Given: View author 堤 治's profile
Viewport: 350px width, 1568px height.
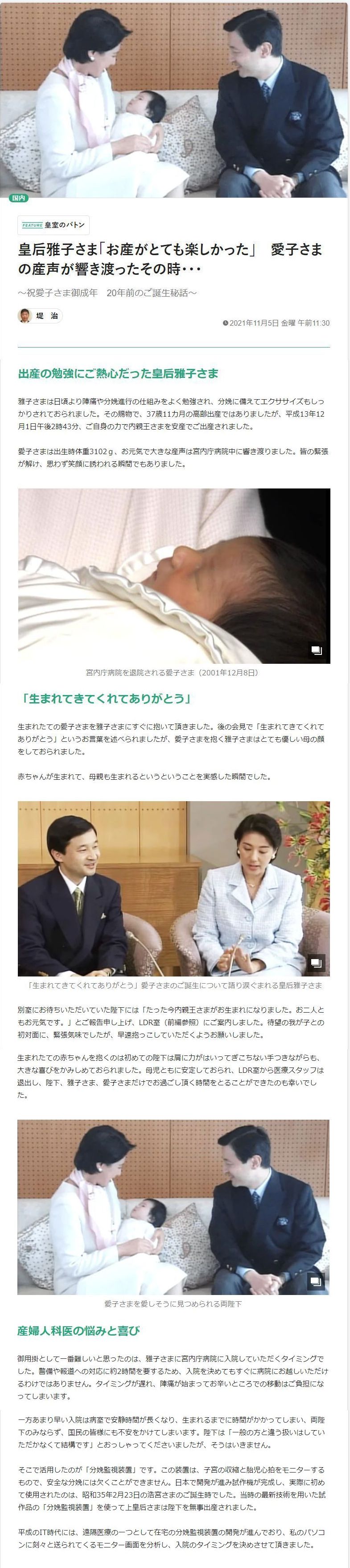Looking at the screenshot, I should point(40,316).
